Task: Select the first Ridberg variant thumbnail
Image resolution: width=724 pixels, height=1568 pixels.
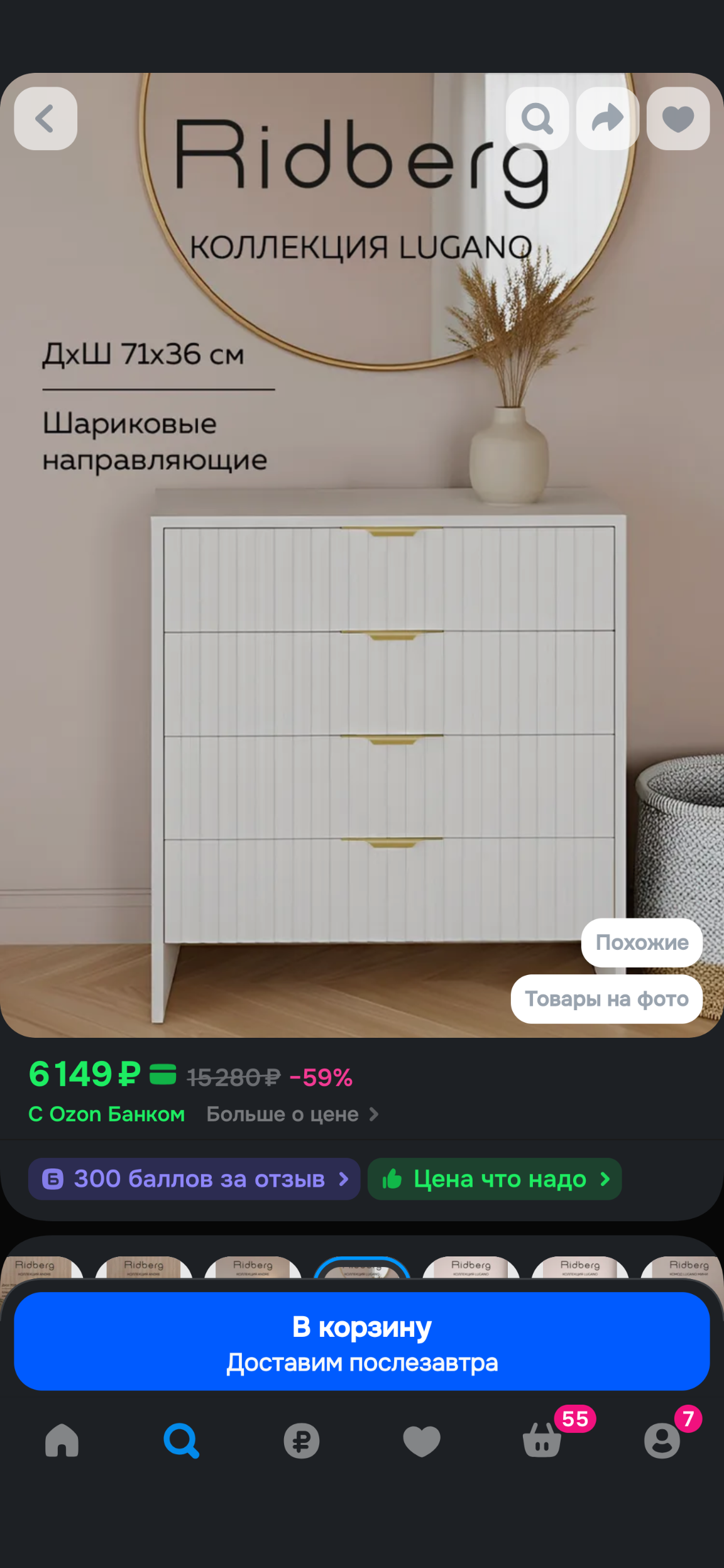Action: [38, 1268]
